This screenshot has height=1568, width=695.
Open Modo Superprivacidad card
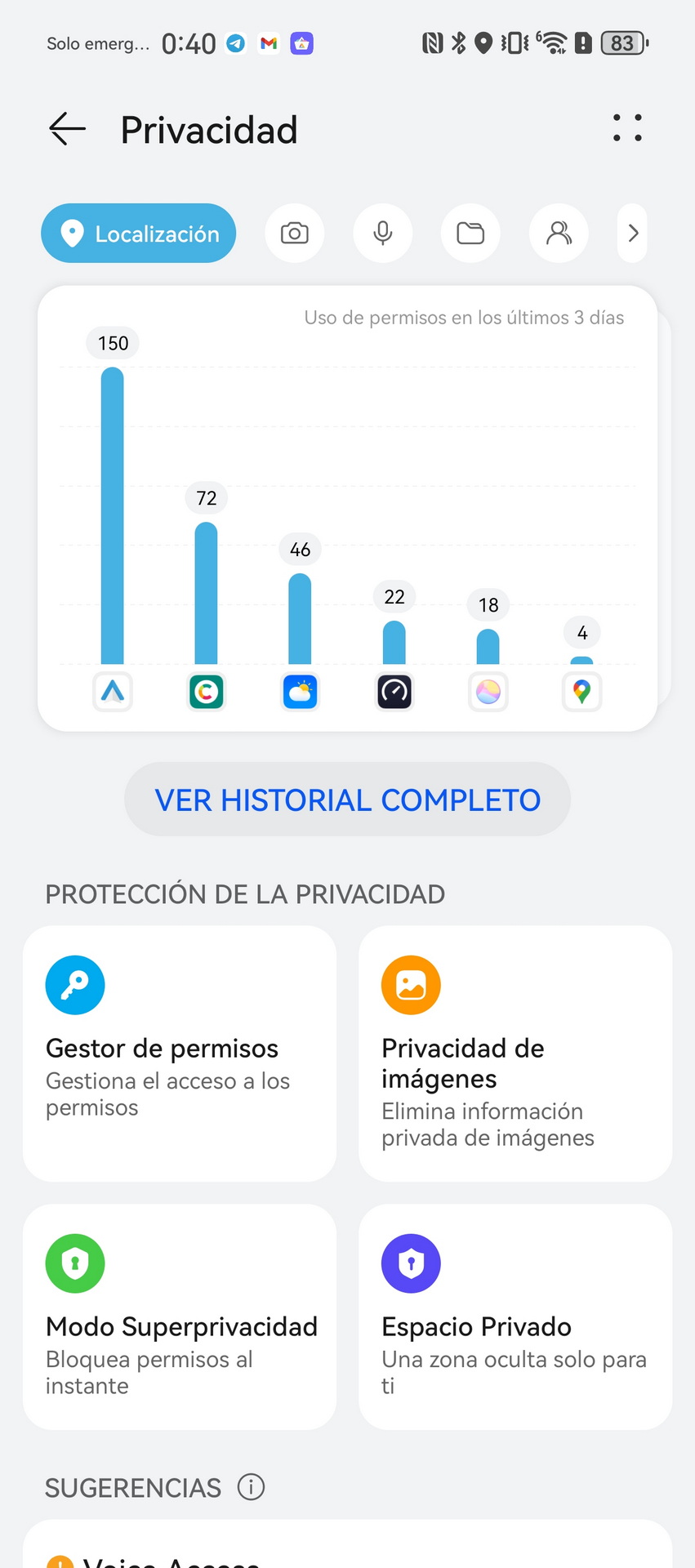coord(180,1316)
